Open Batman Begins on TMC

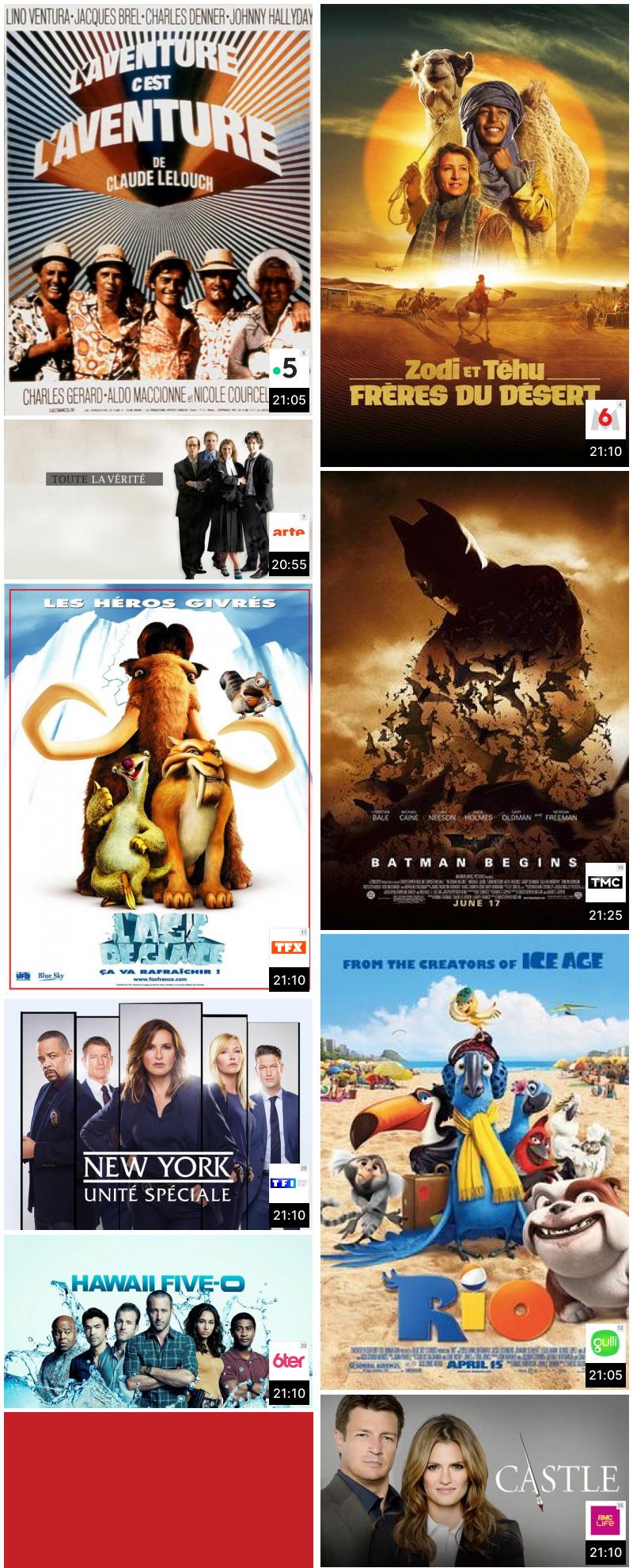[474, 700]
